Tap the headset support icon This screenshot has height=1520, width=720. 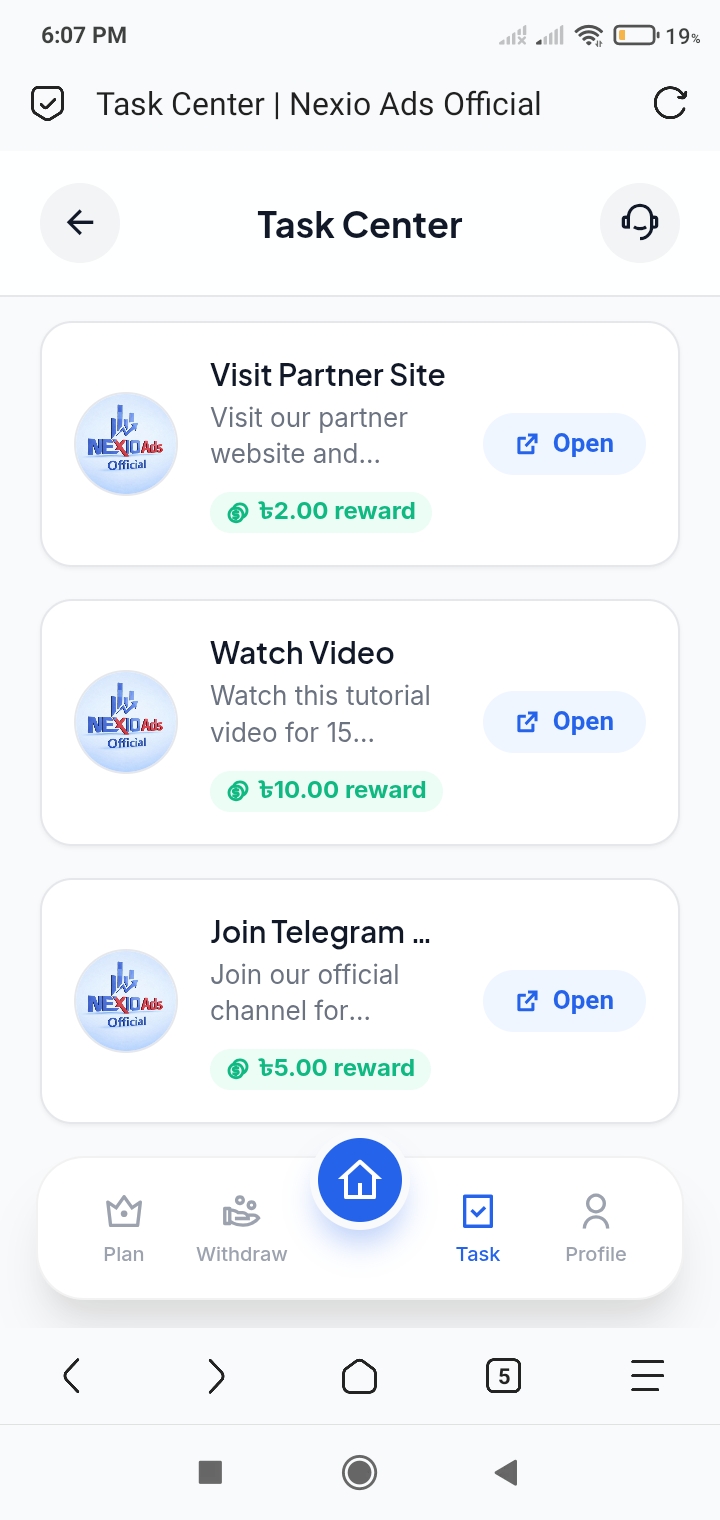[640, 223]
